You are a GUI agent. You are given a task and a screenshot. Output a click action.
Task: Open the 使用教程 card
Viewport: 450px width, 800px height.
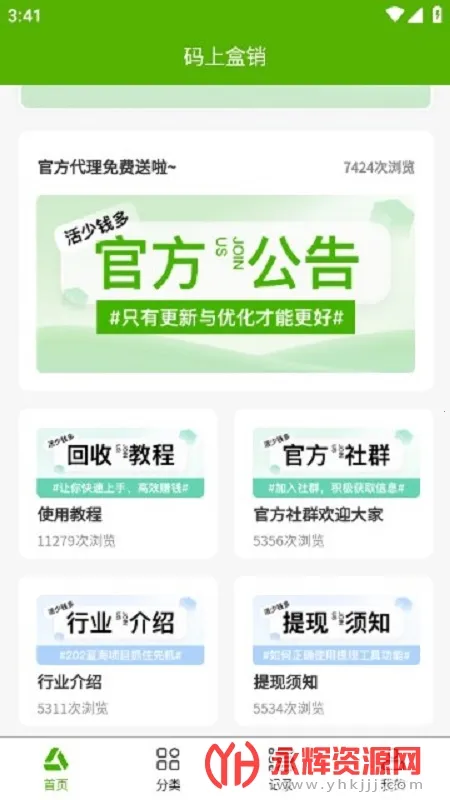118,483
